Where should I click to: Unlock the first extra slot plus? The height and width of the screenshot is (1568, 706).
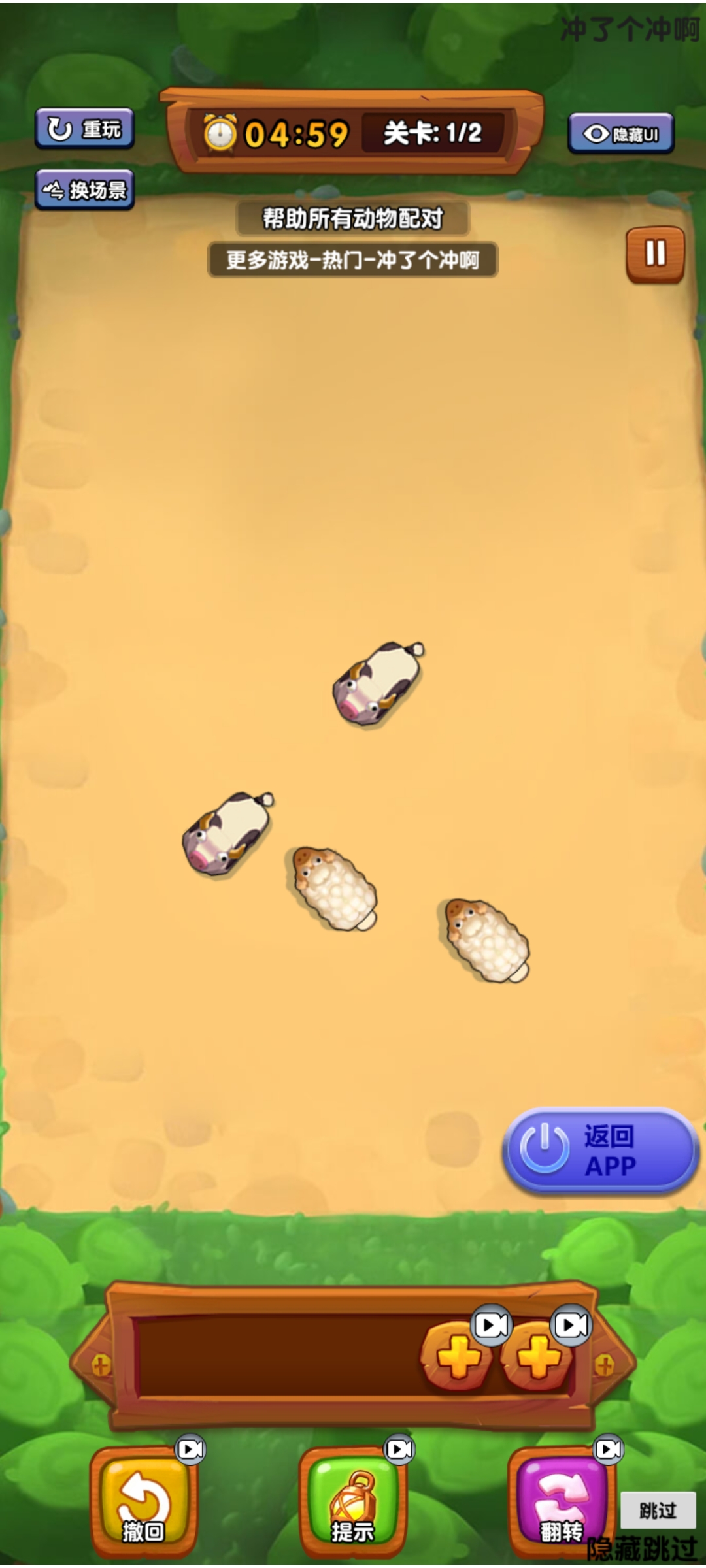coord(458,1356)
